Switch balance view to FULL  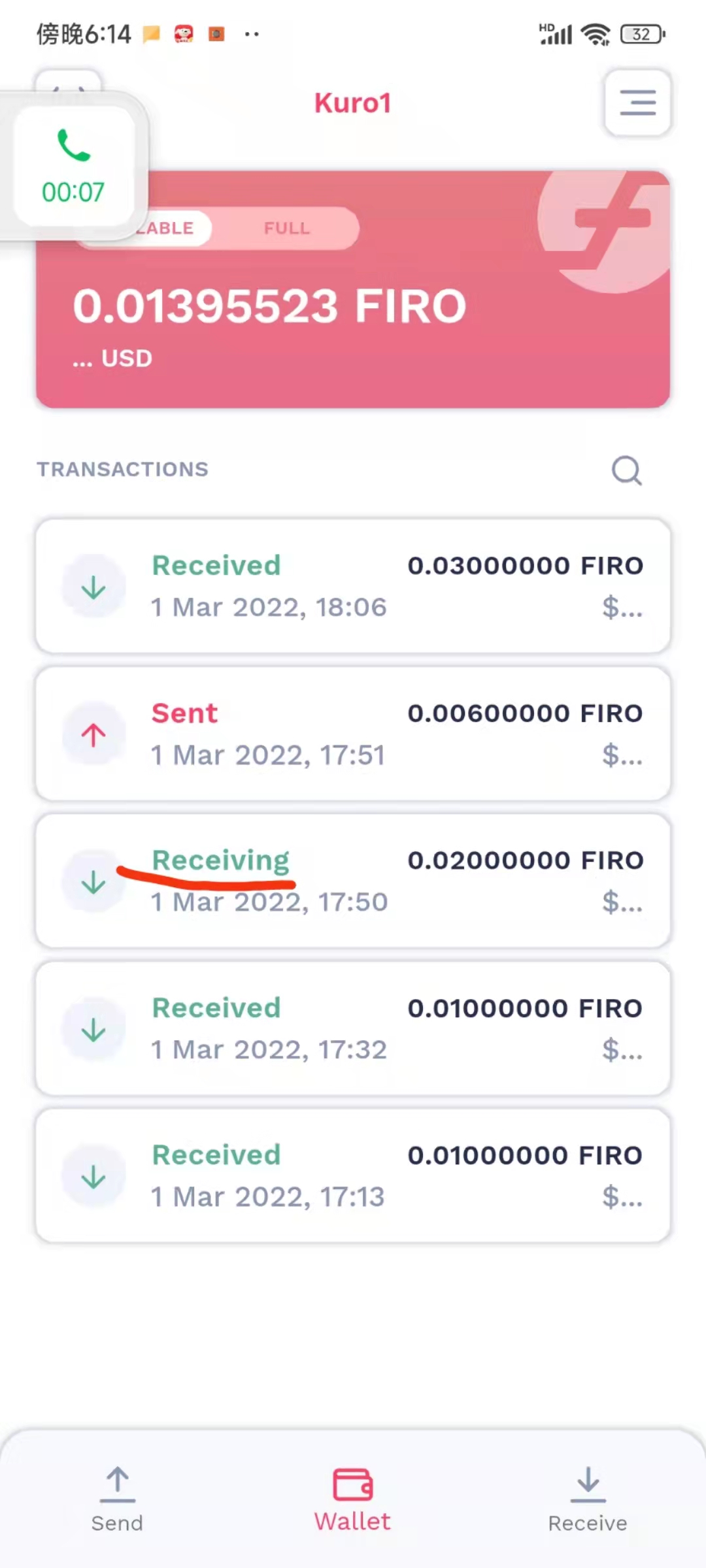[x=287, y=228]
